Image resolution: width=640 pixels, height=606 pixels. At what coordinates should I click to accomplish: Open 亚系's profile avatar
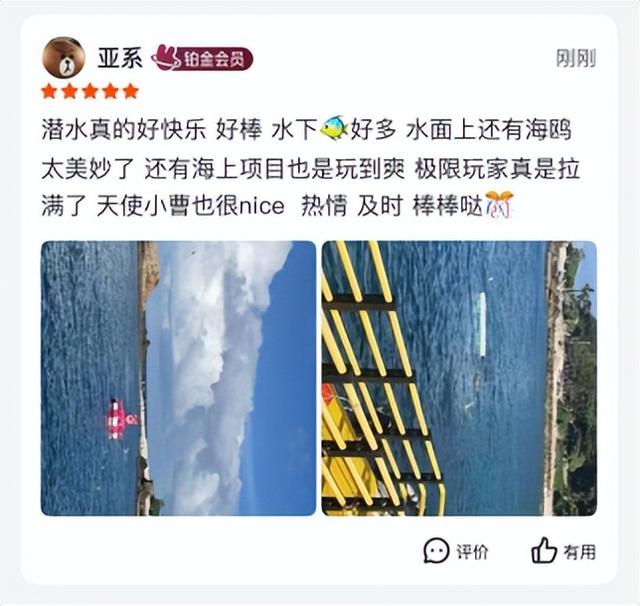pos(63,58)
